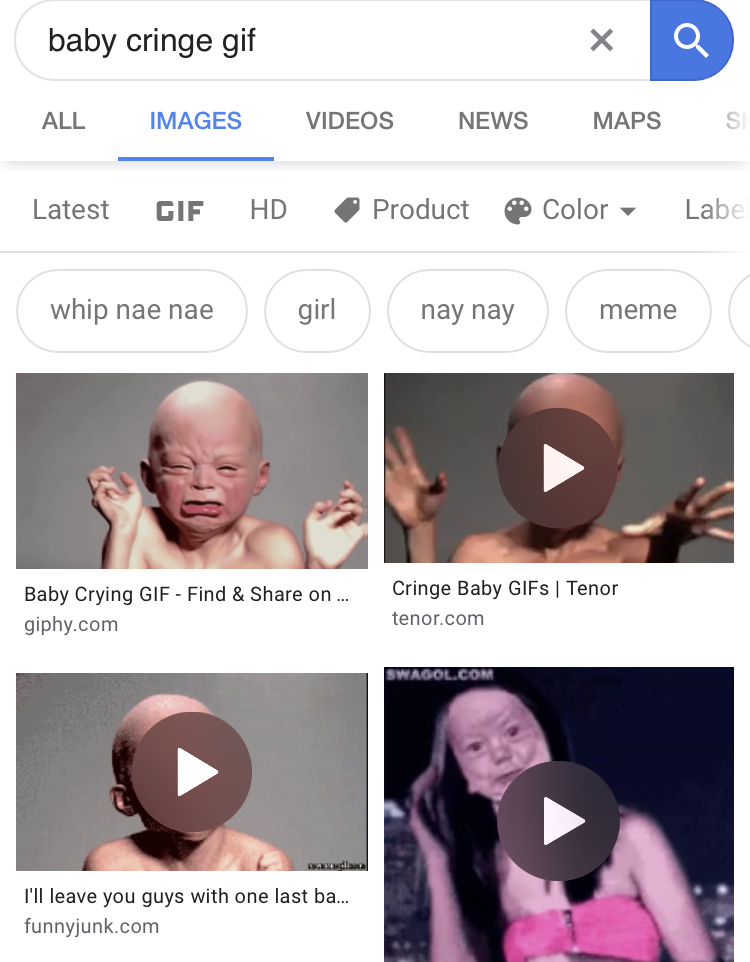750x962 pixels.
Task: Switch to the VIDEOS tab
Action: pyautogui.click(x=349, y=121)
